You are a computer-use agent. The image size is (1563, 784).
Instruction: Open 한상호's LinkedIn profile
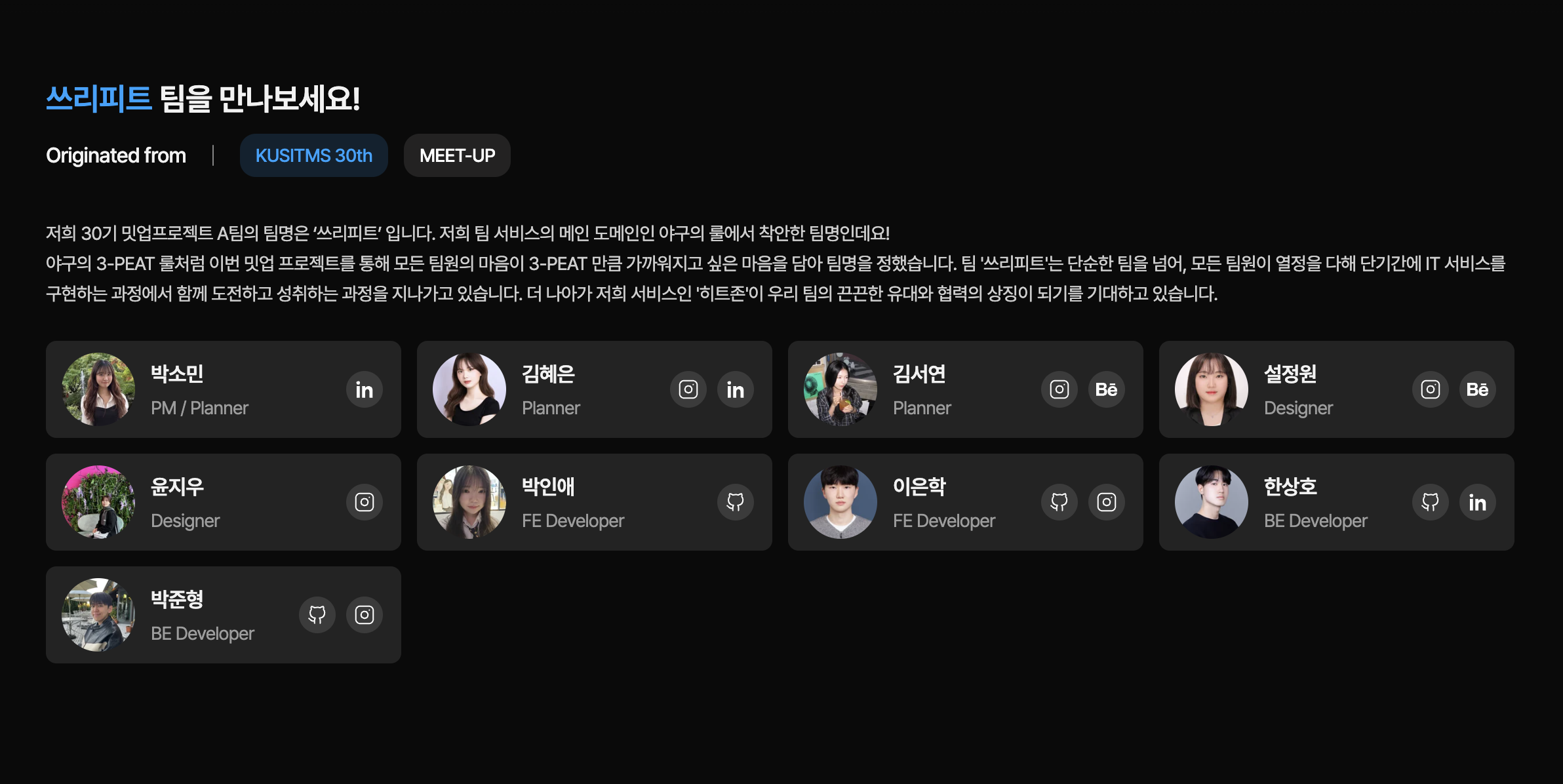[x=1477, y=502]
